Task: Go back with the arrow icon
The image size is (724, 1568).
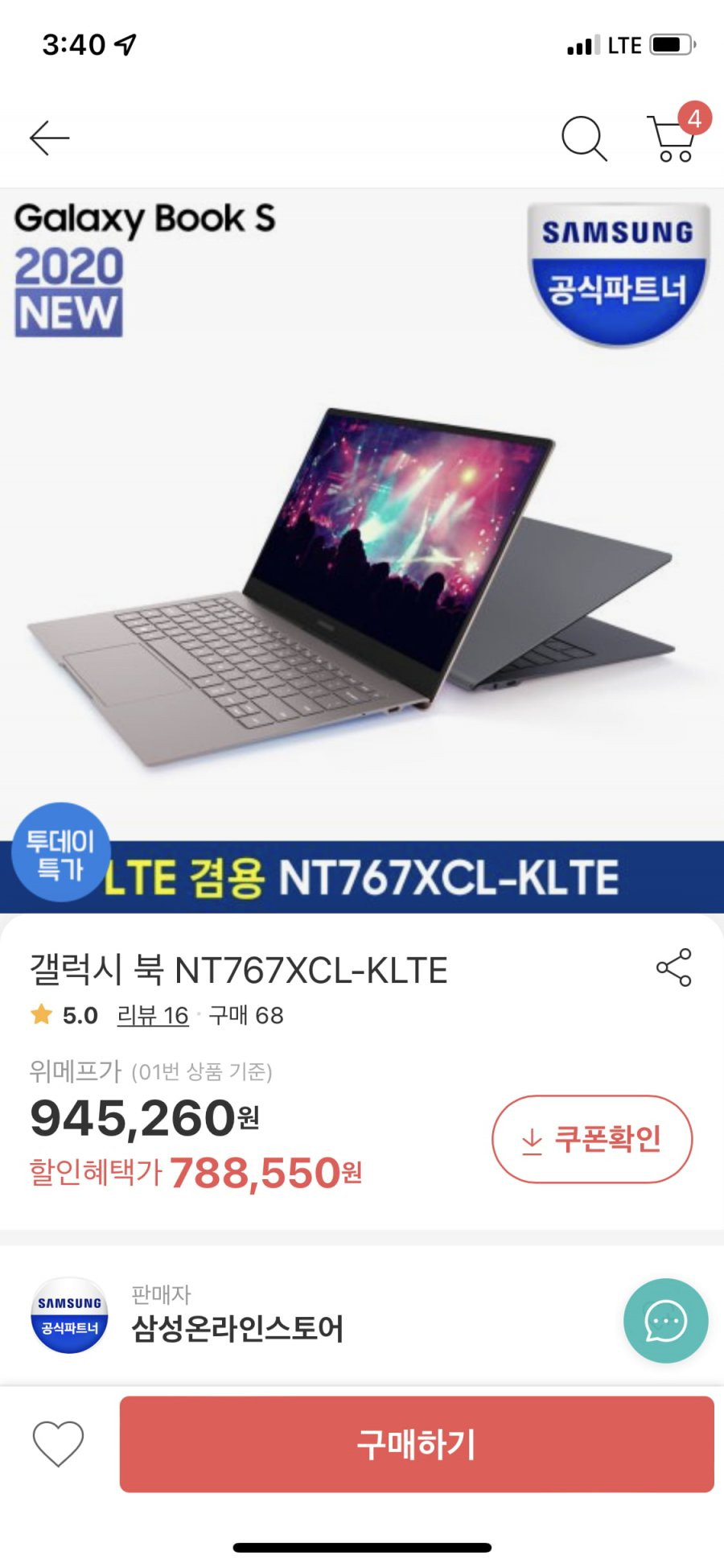Action: 50,138
